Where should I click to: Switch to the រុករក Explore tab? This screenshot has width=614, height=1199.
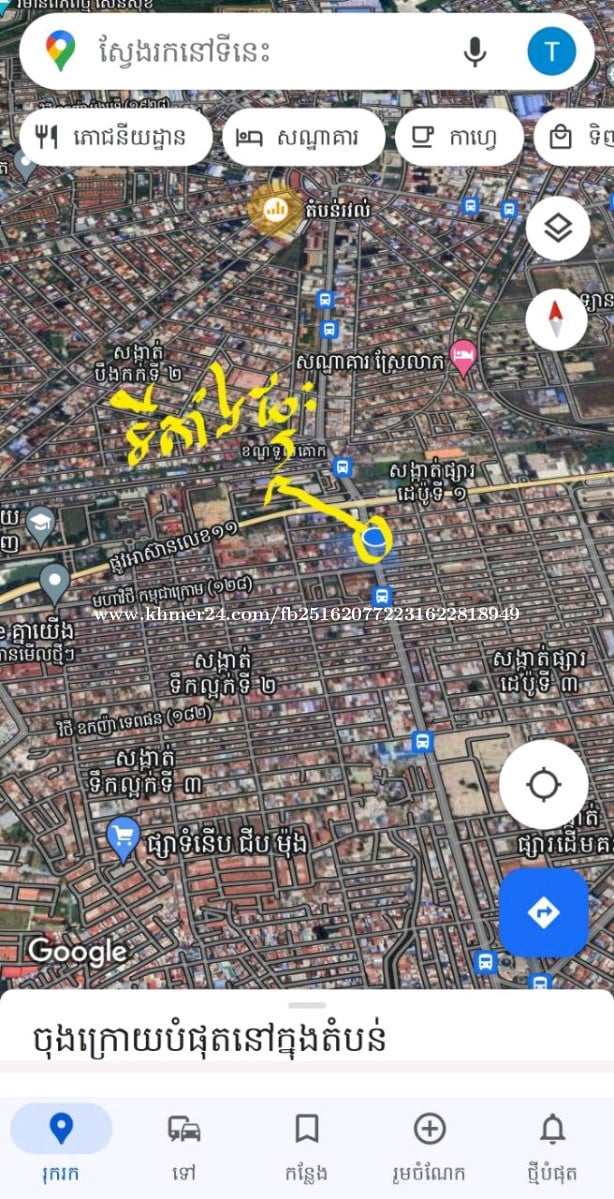coord(61,1140)
